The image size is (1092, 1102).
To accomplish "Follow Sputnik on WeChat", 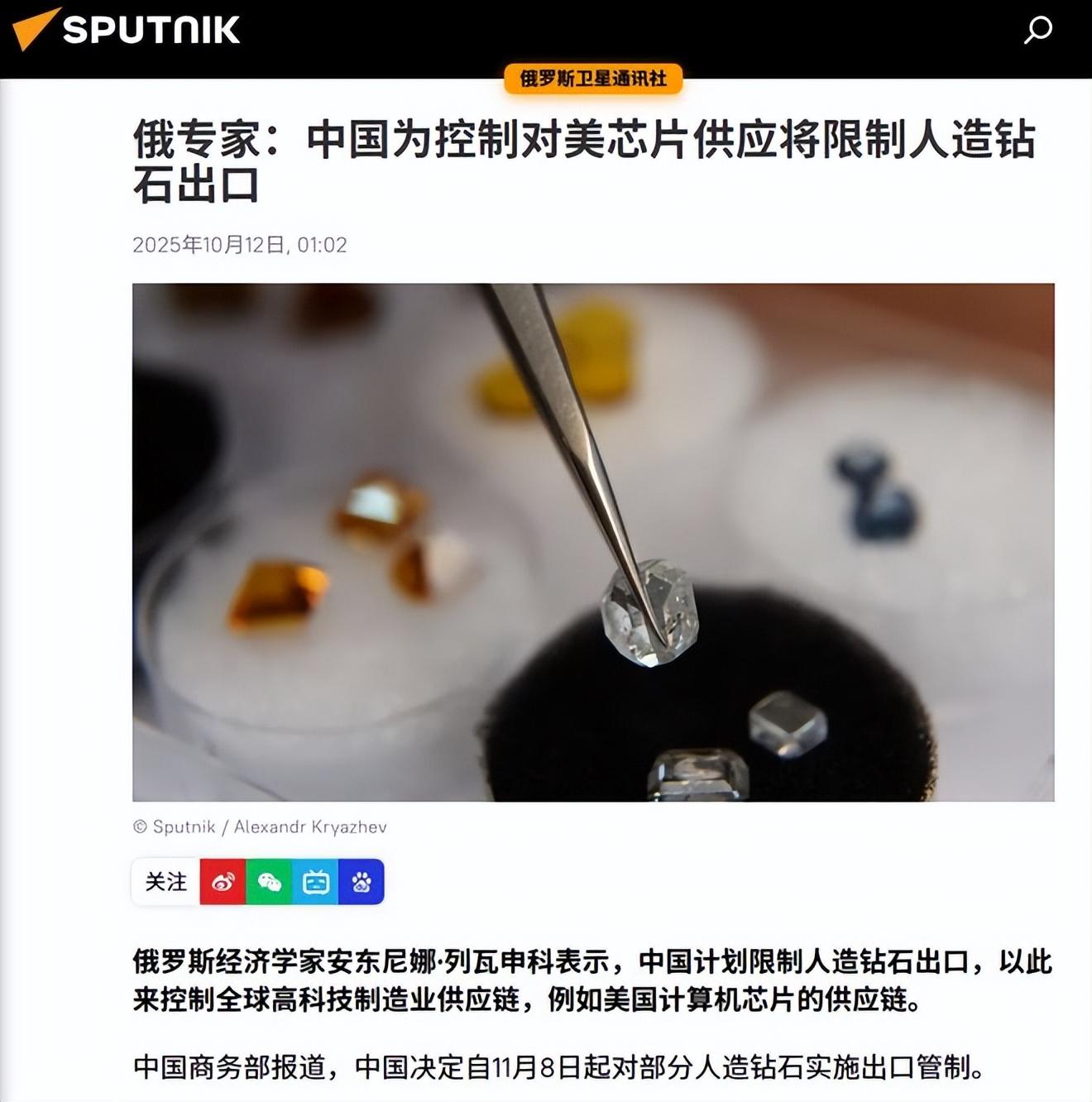I will 269,882.
